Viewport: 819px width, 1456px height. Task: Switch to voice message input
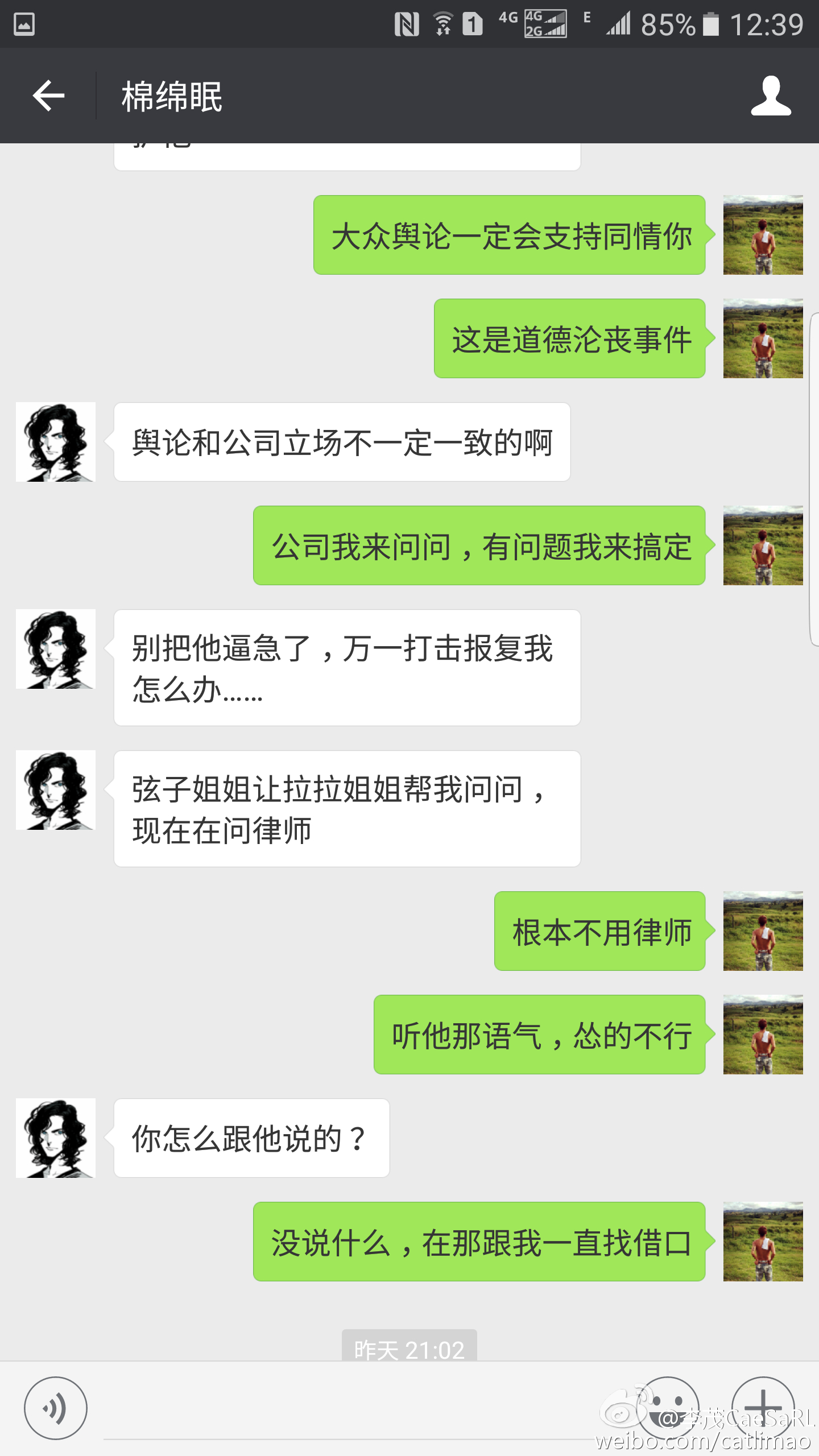[x=55, y=1408]
